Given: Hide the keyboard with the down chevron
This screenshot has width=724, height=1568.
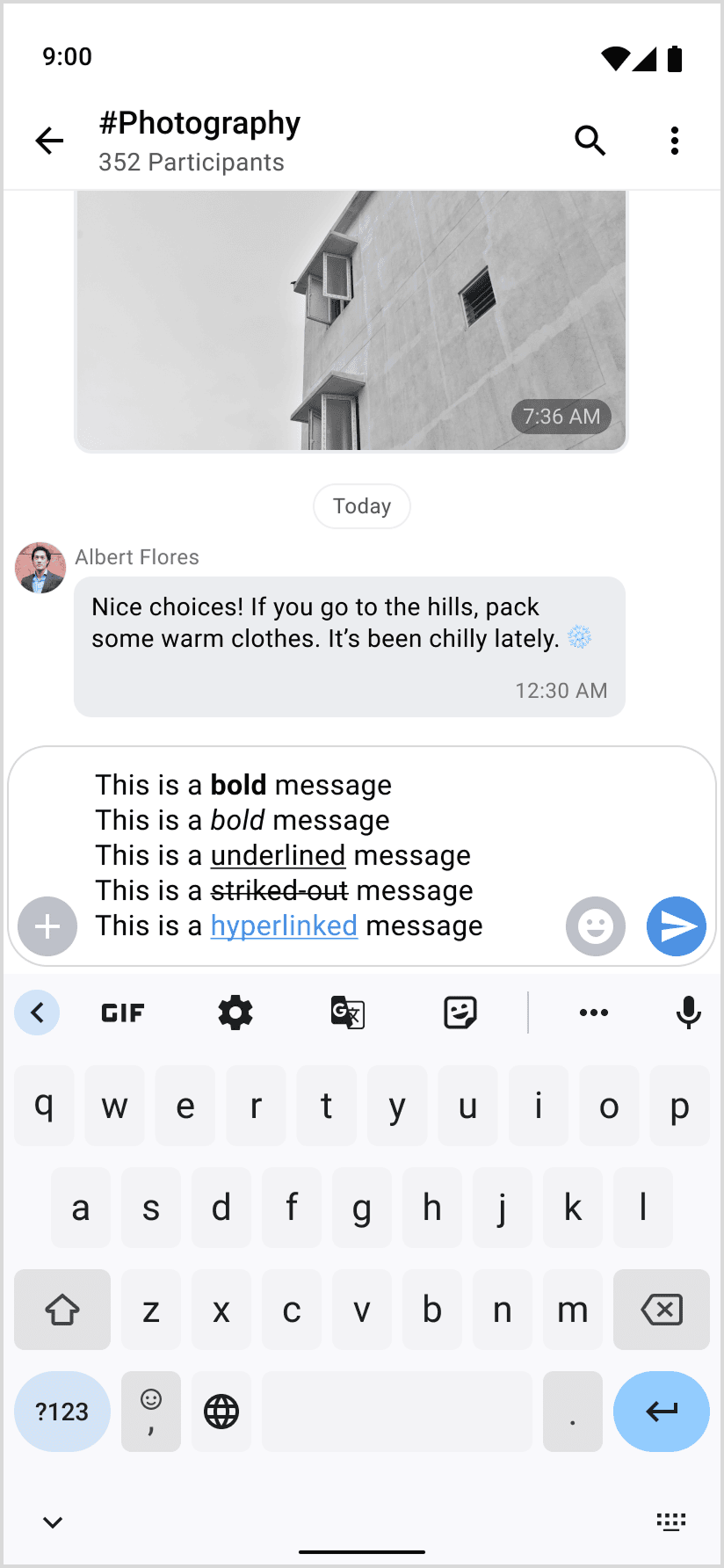Looking at the screenshot, I should point(53,1522).
